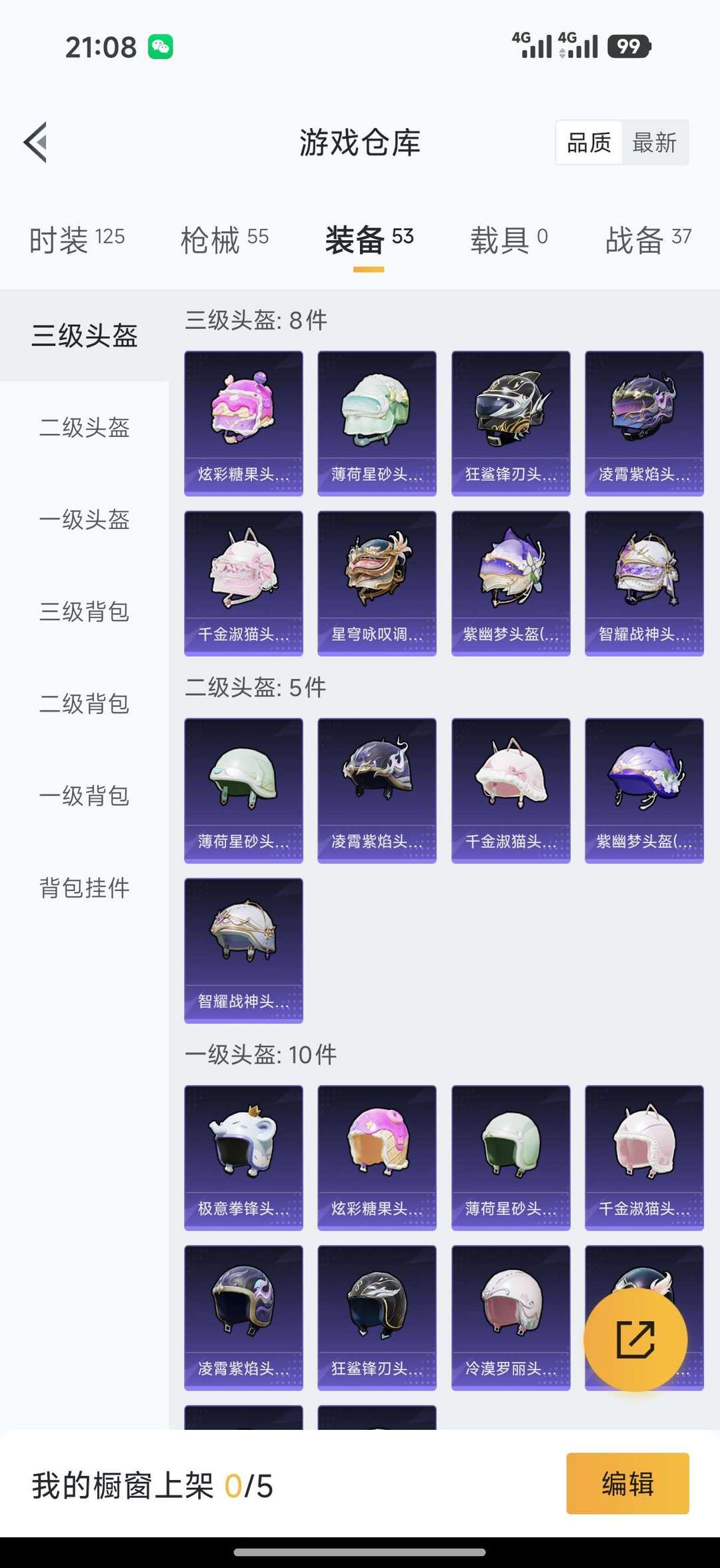Open the 极意拳锋 helmet item
Image resolution: width=720 pixels, height=1568 pixels.
243,1157
